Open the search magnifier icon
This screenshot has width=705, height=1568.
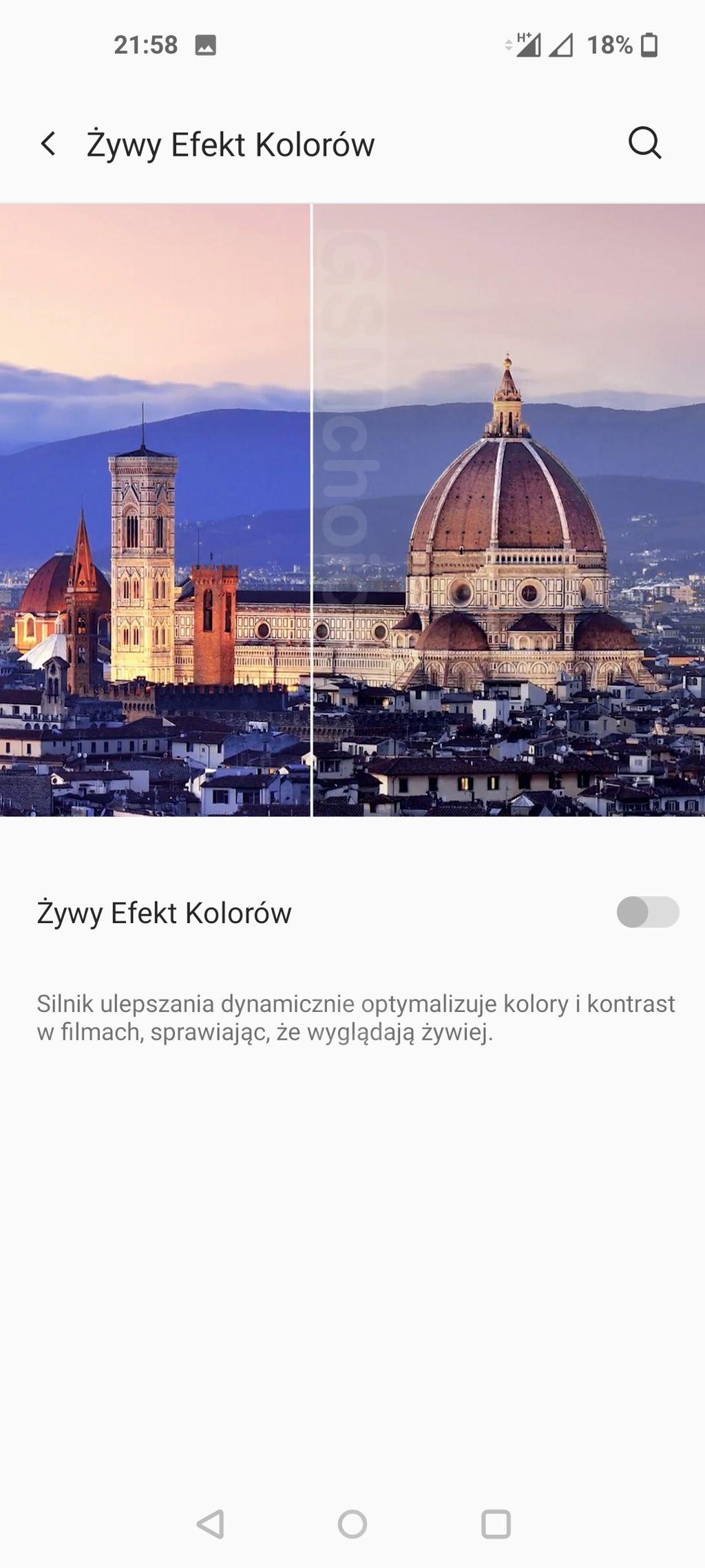[x=644, y=143]
